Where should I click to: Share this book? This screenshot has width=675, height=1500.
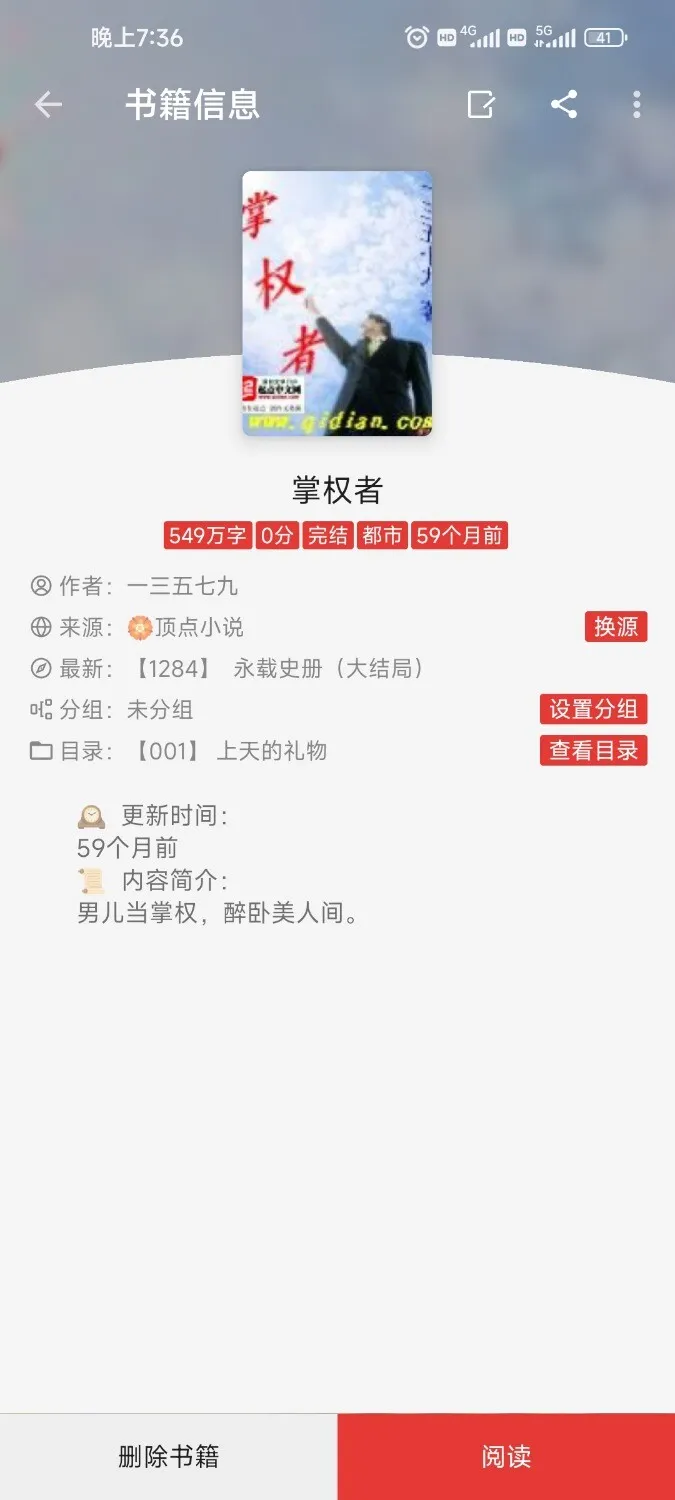(564, 105)
